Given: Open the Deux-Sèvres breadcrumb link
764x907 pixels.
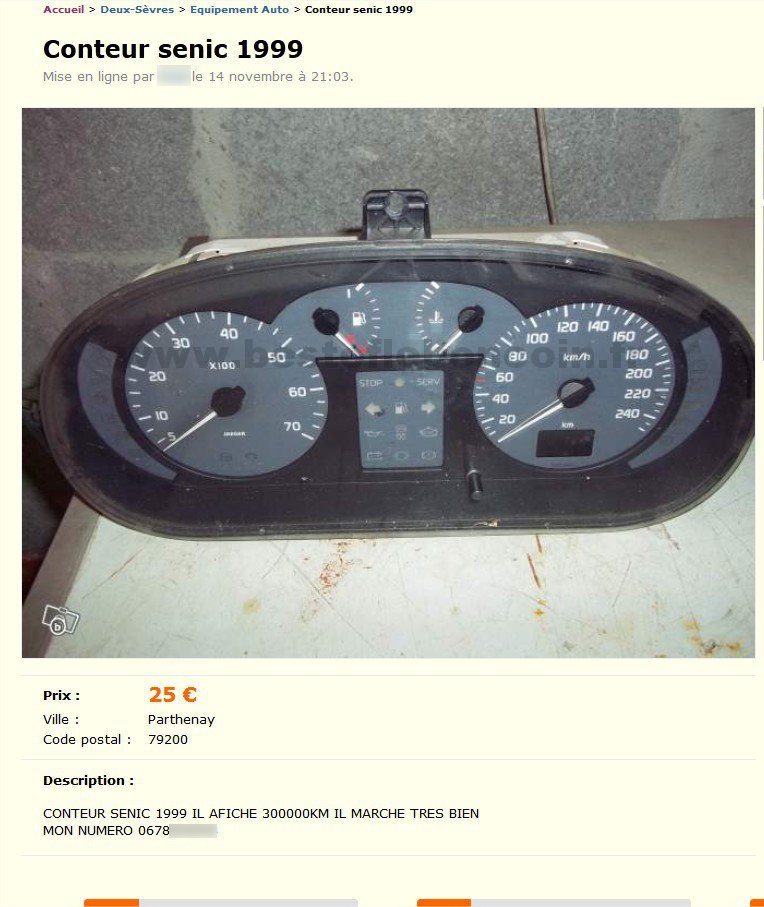Looking at the screenshot, I should [x=137, y=9].
